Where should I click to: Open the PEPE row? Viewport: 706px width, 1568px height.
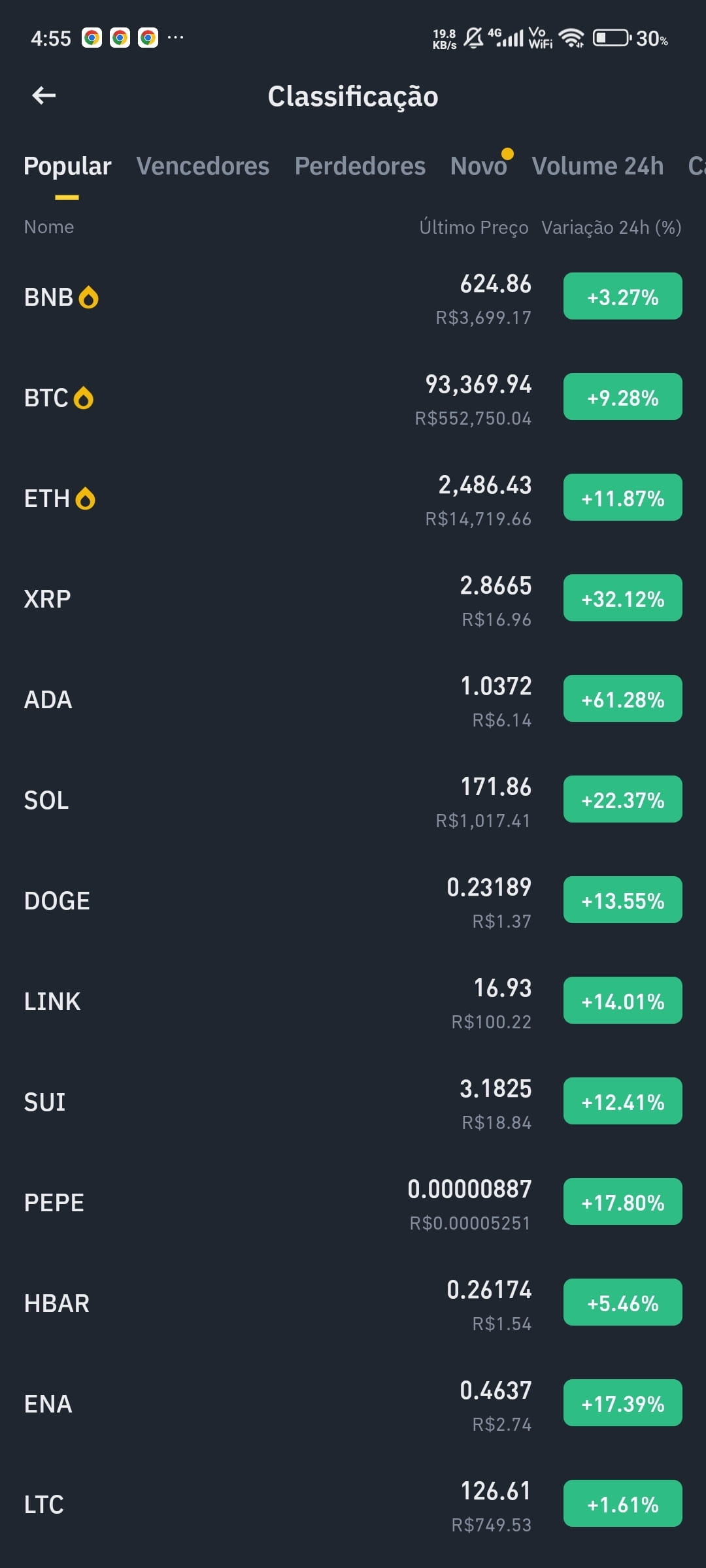coord(353,1203)
